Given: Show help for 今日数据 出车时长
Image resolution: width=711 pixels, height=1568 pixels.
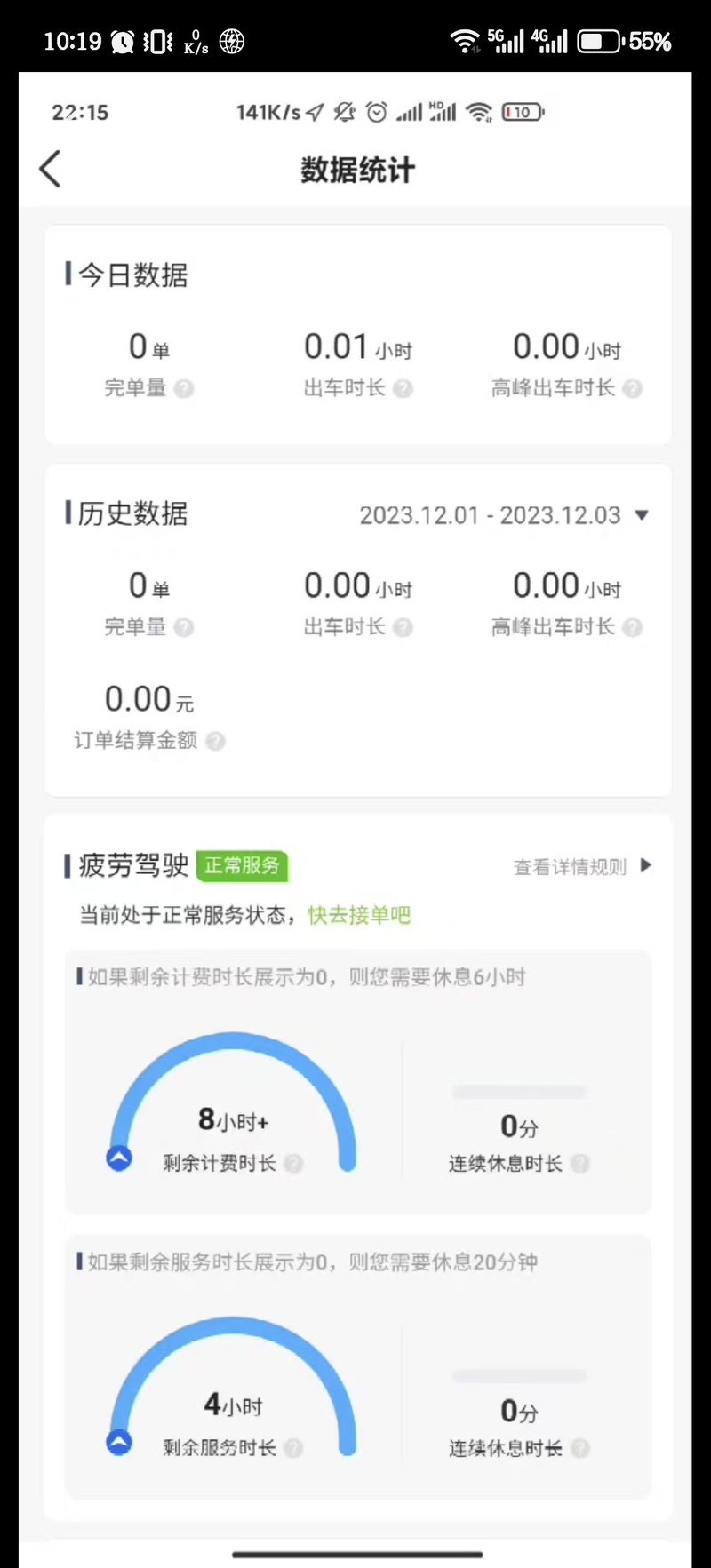Looking at the screenshot, I should click(x=403, y=388).
